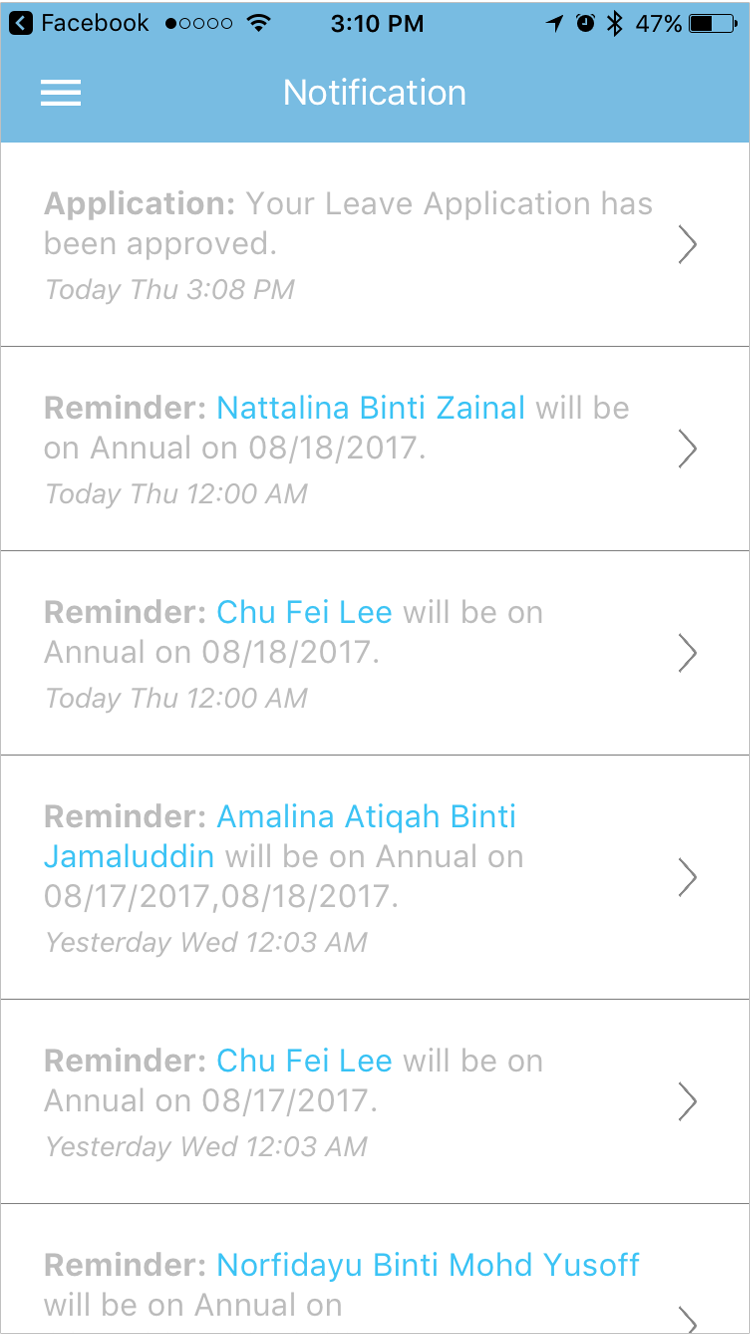The height and width of the screenshot is (1336, 752).
Task: Open the hamburger drawer menu
Action: 60,93
